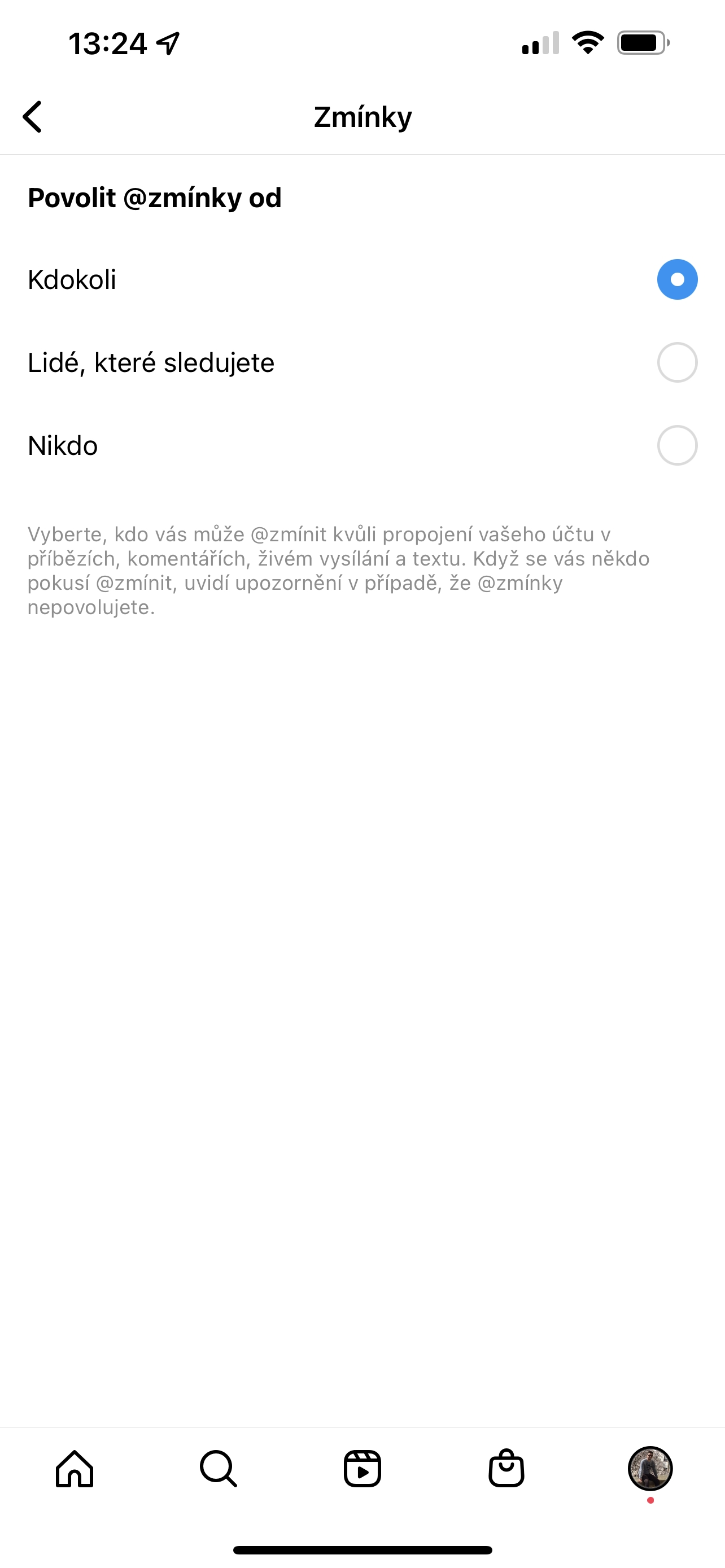Switch to the Search tab
The width and height of the screenshot is (725, 1568).
219,1469
